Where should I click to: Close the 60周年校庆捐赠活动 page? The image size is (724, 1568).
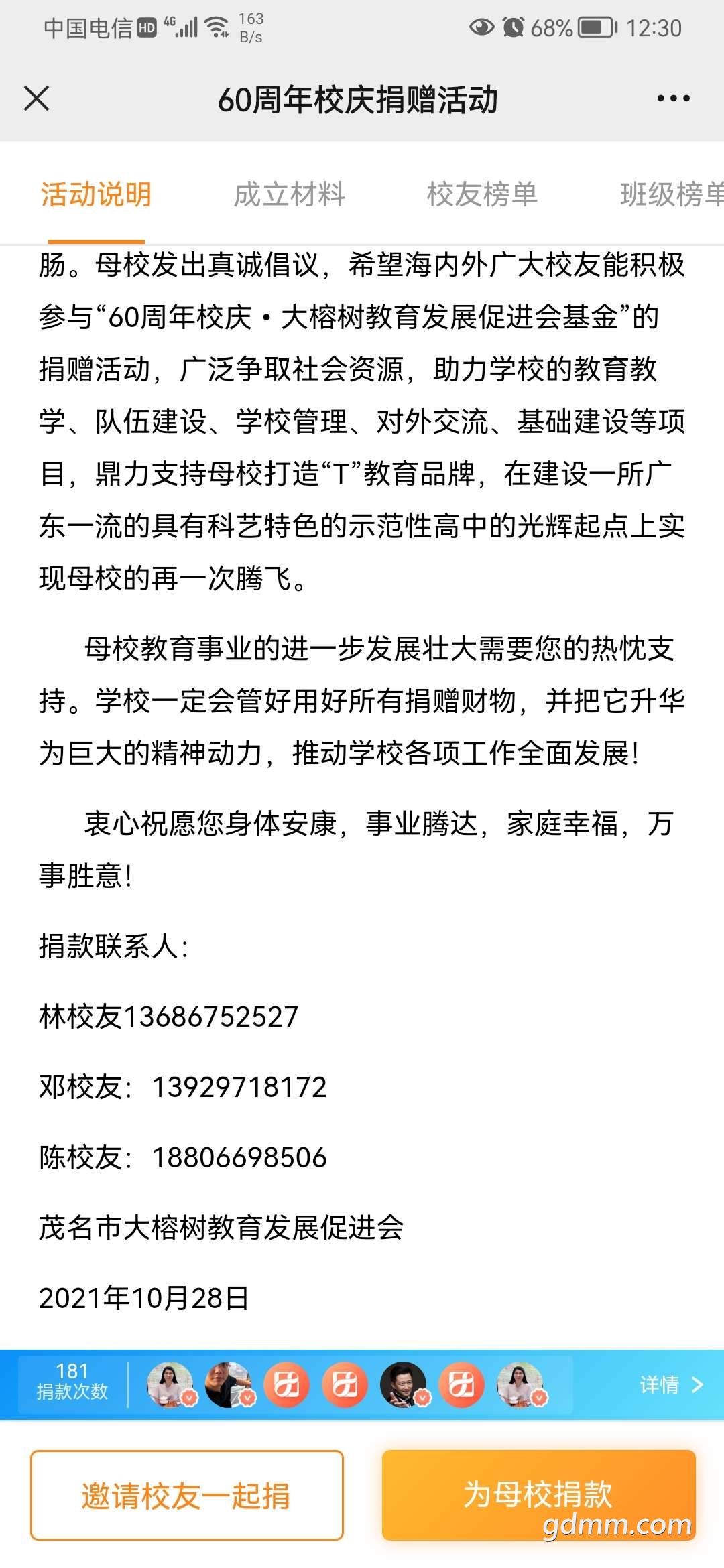coord(36,99)
